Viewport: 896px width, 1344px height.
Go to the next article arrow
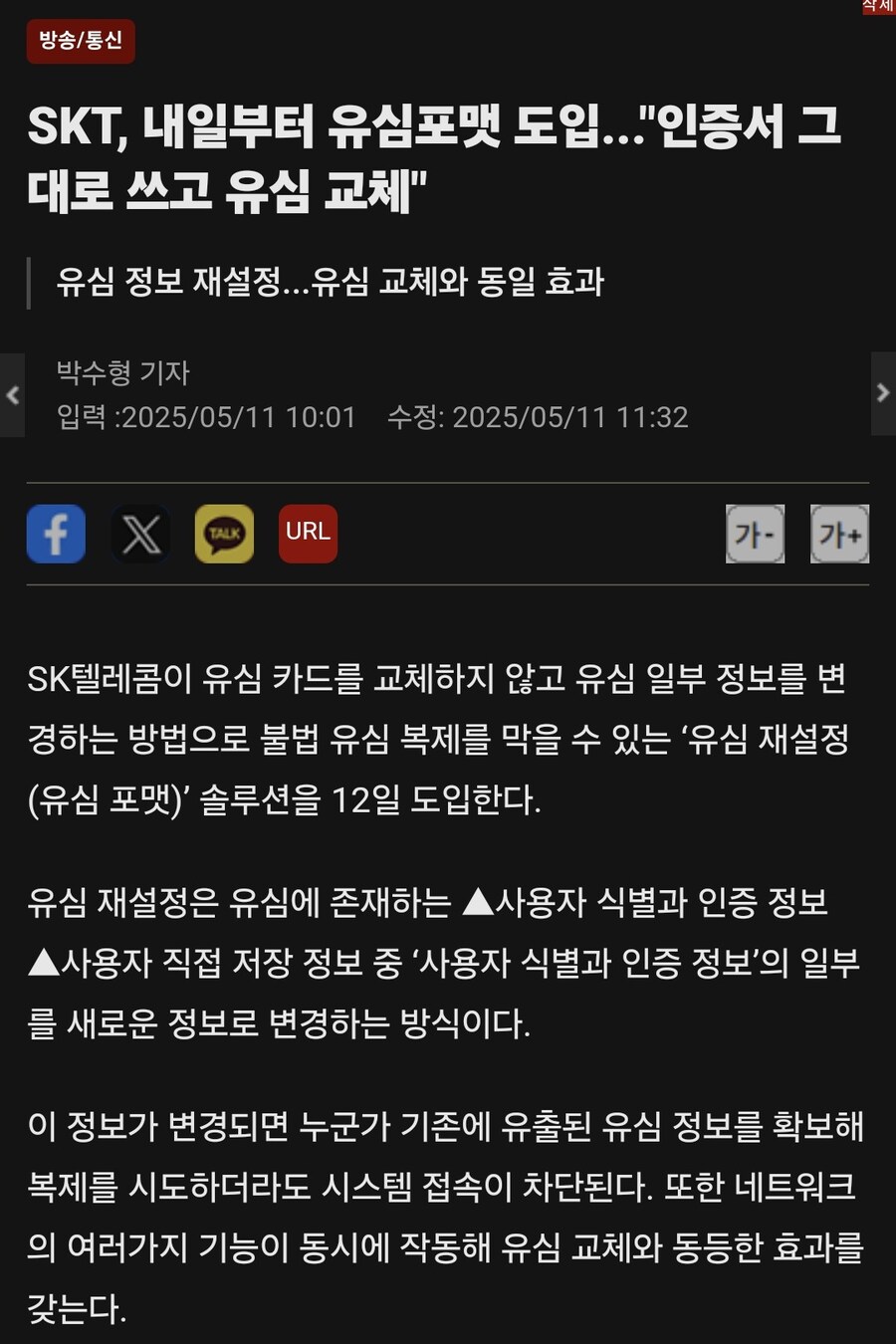[883, 393]
